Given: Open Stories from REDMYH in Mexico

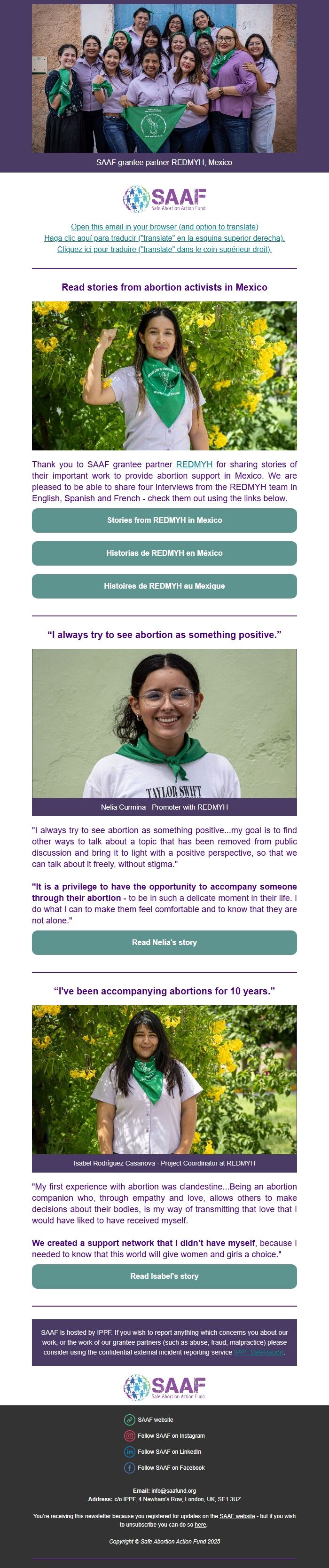Looking at the screenshot, I should pyautogui.click(x=164, y=520).
